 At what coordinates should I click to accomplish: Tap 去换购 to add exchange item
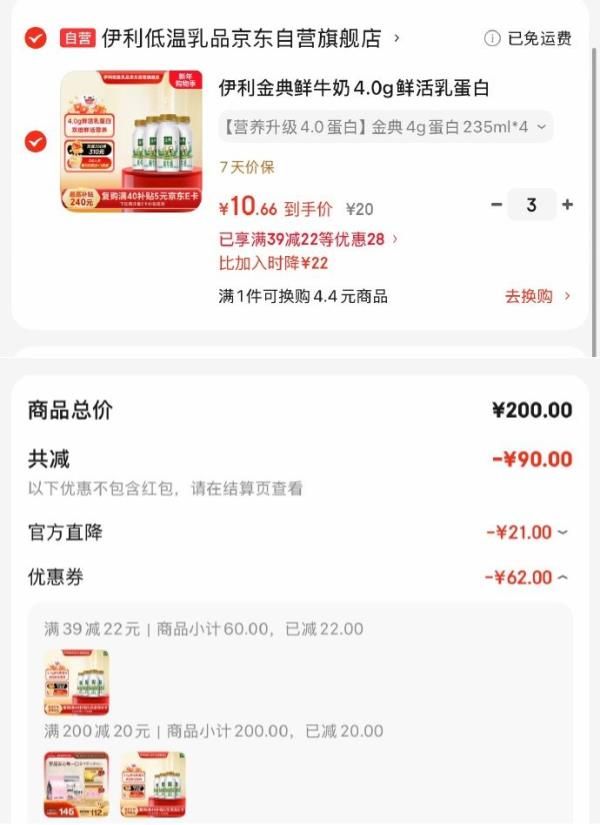[x=537, y=296]
